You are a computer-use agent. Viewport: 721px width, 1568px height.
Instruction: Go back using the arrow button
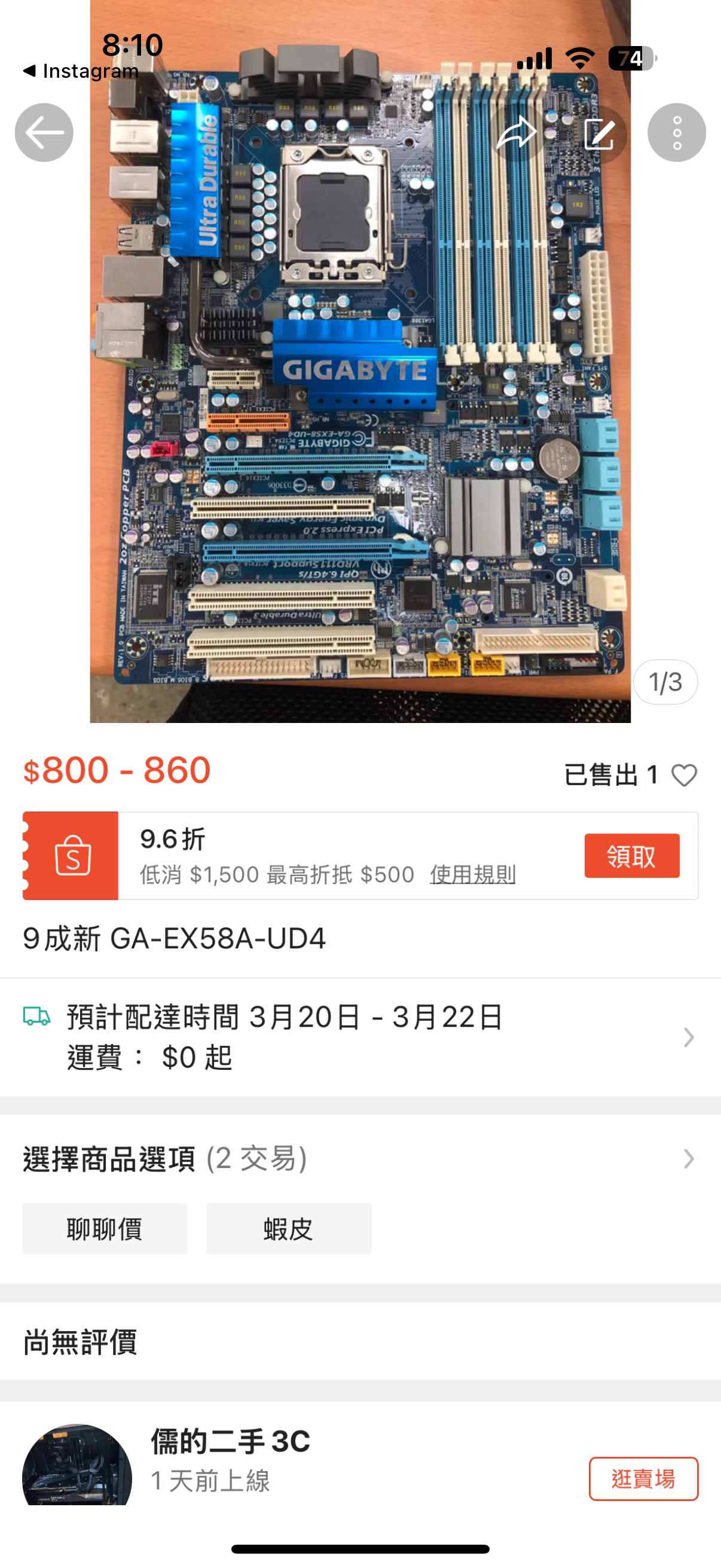pyautogui.click(x=44, y=133)
